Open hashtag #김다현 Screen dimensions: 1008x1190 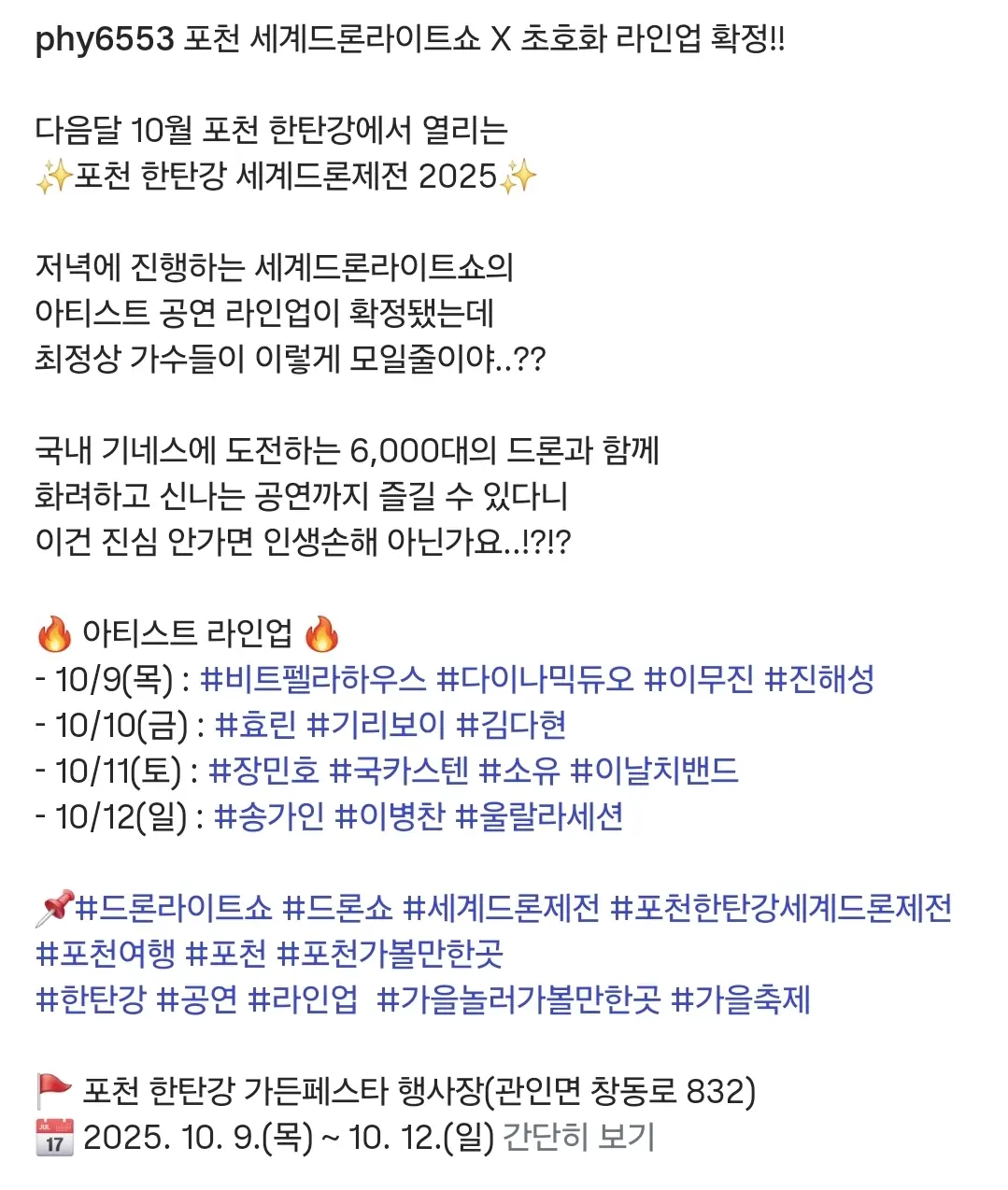[x=512, y=725]
